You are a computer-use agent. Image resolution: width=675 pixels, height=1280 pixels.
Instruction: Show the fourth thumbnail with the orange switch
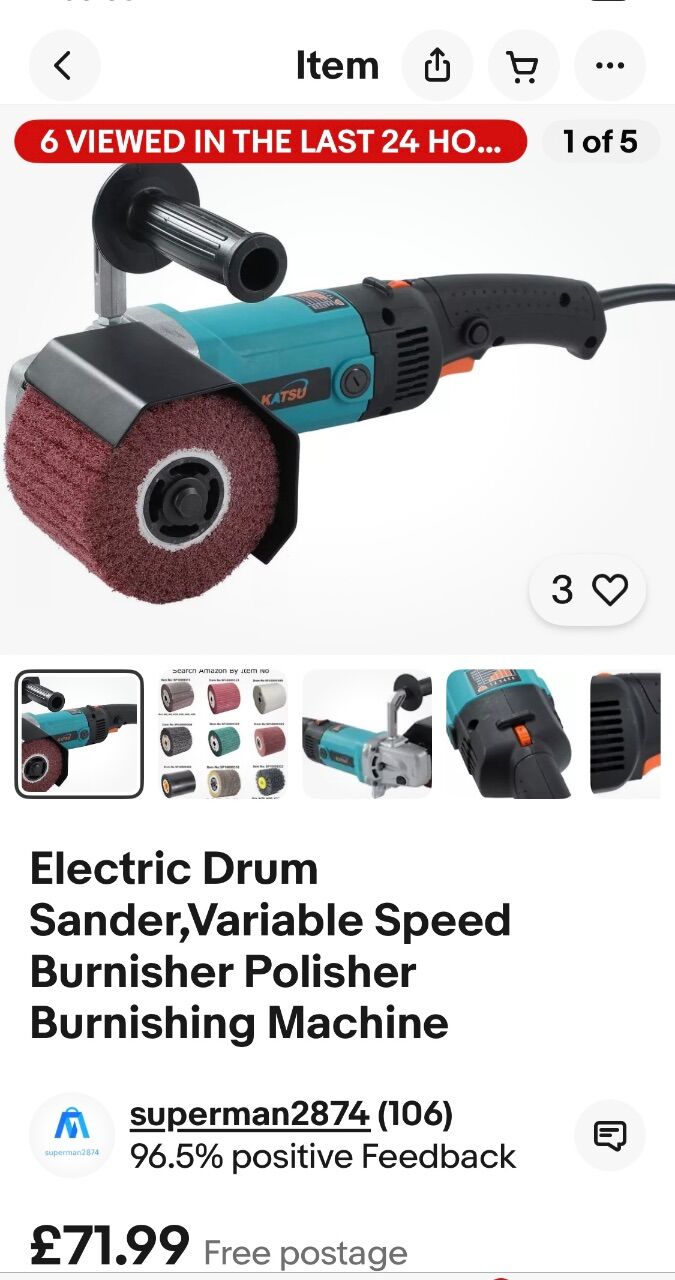pos(511,734)
